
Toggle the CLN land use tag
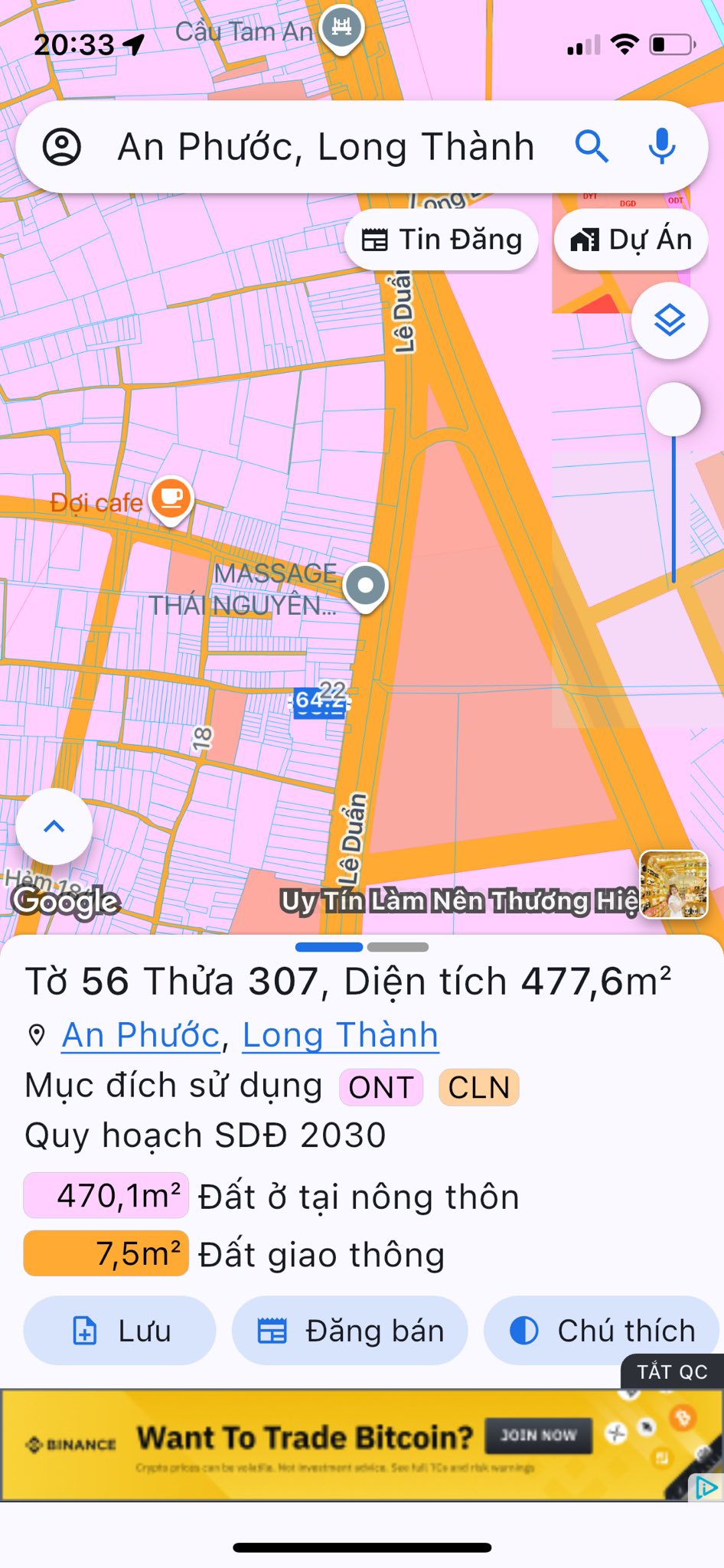point(478,1086)
